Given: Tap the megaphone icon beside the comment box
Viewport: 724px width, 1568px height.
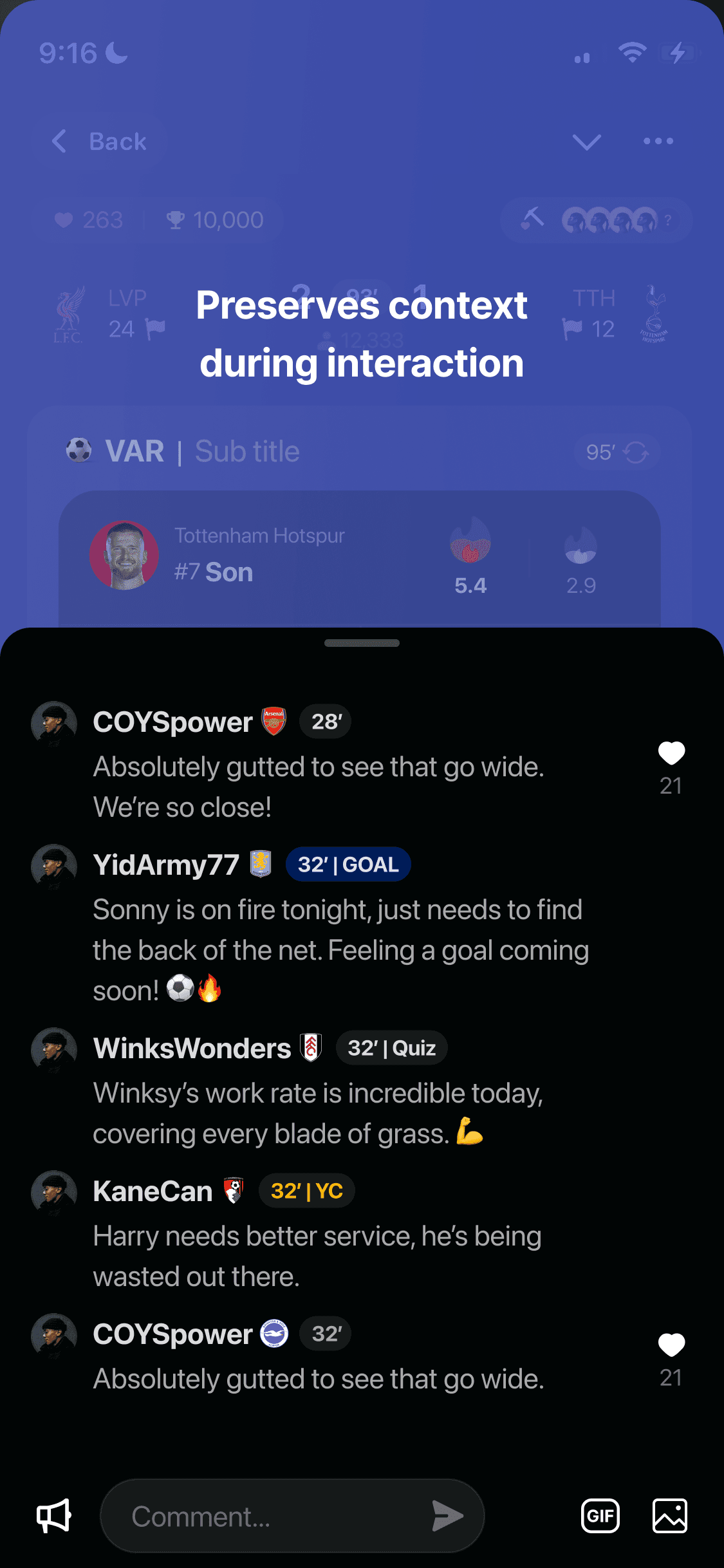Looking at the screenshot, I should coord(54,1516).
